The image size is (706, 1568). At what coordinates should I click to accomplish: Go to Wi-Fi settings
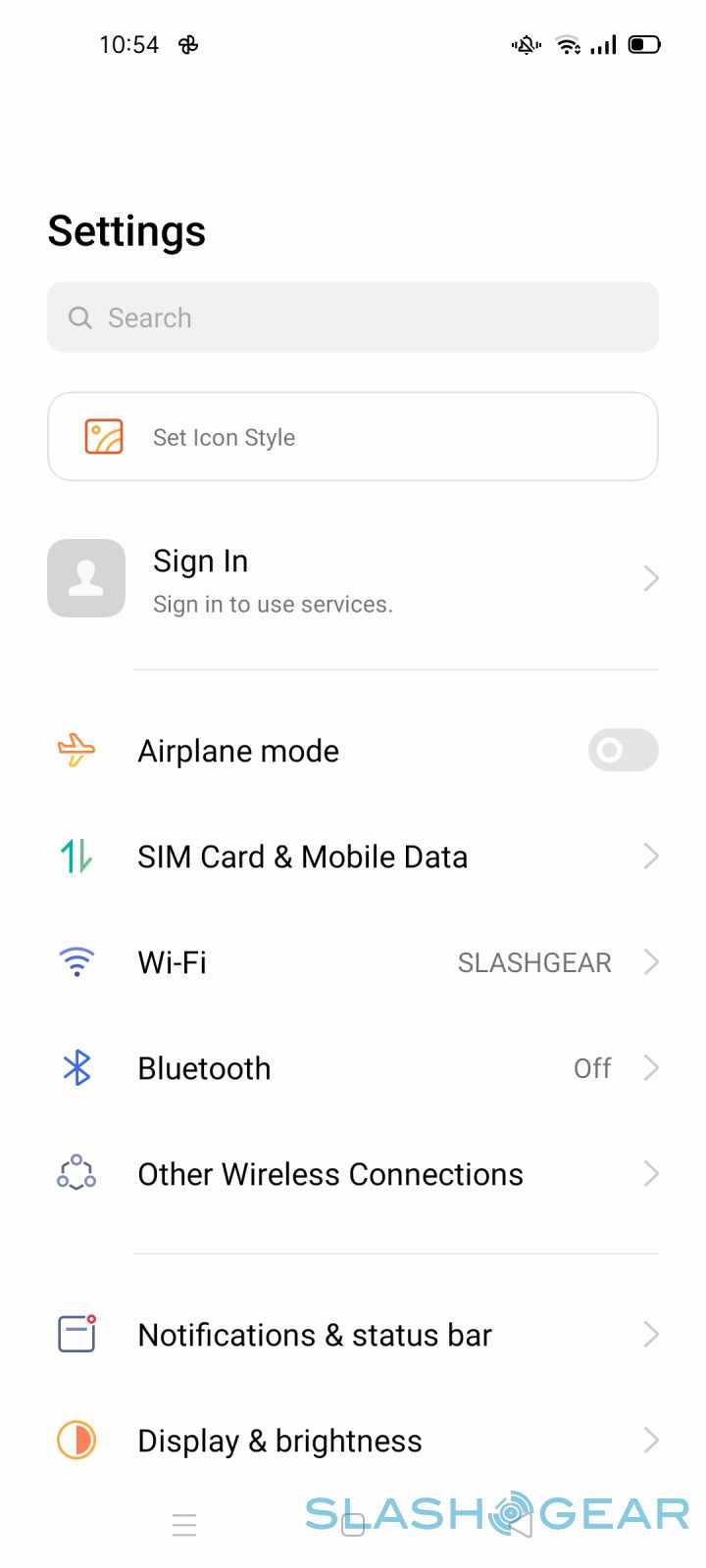coord(353,962)
